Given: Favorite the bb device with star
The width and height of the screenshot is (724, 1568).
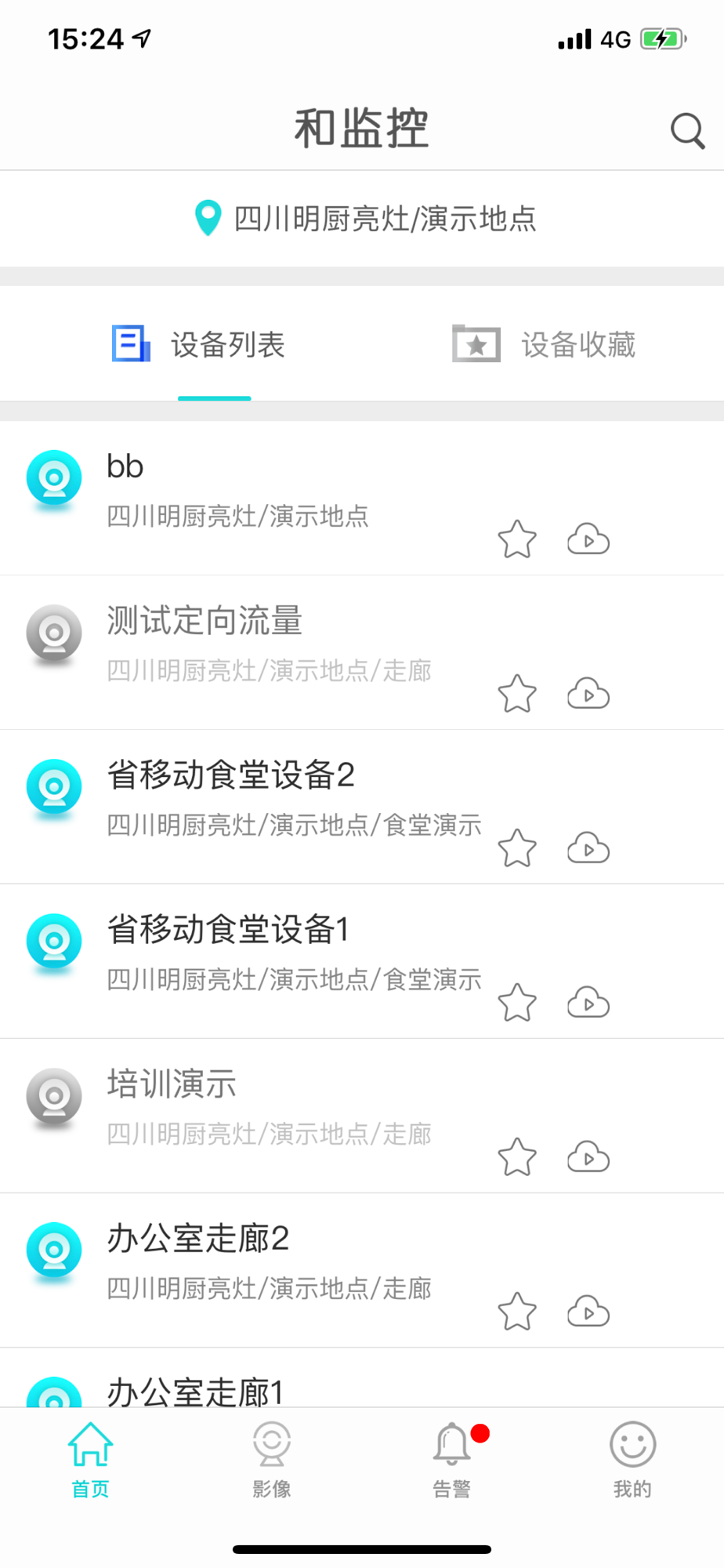Looking at the screenshot, I should click(517, 539).
